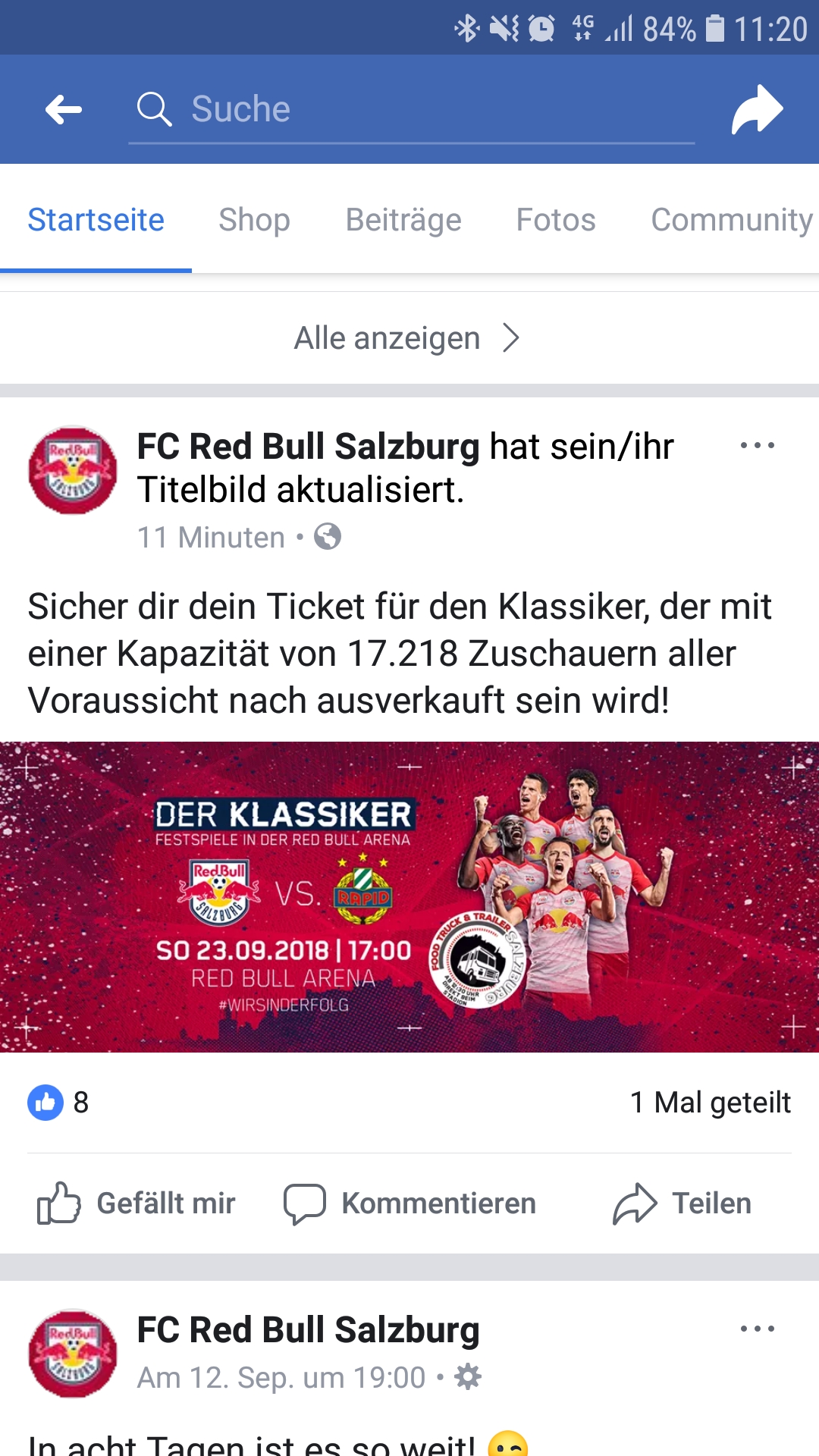
Task: Tap Kommentieren on the Titelbild post
Action: [409, 1203]
